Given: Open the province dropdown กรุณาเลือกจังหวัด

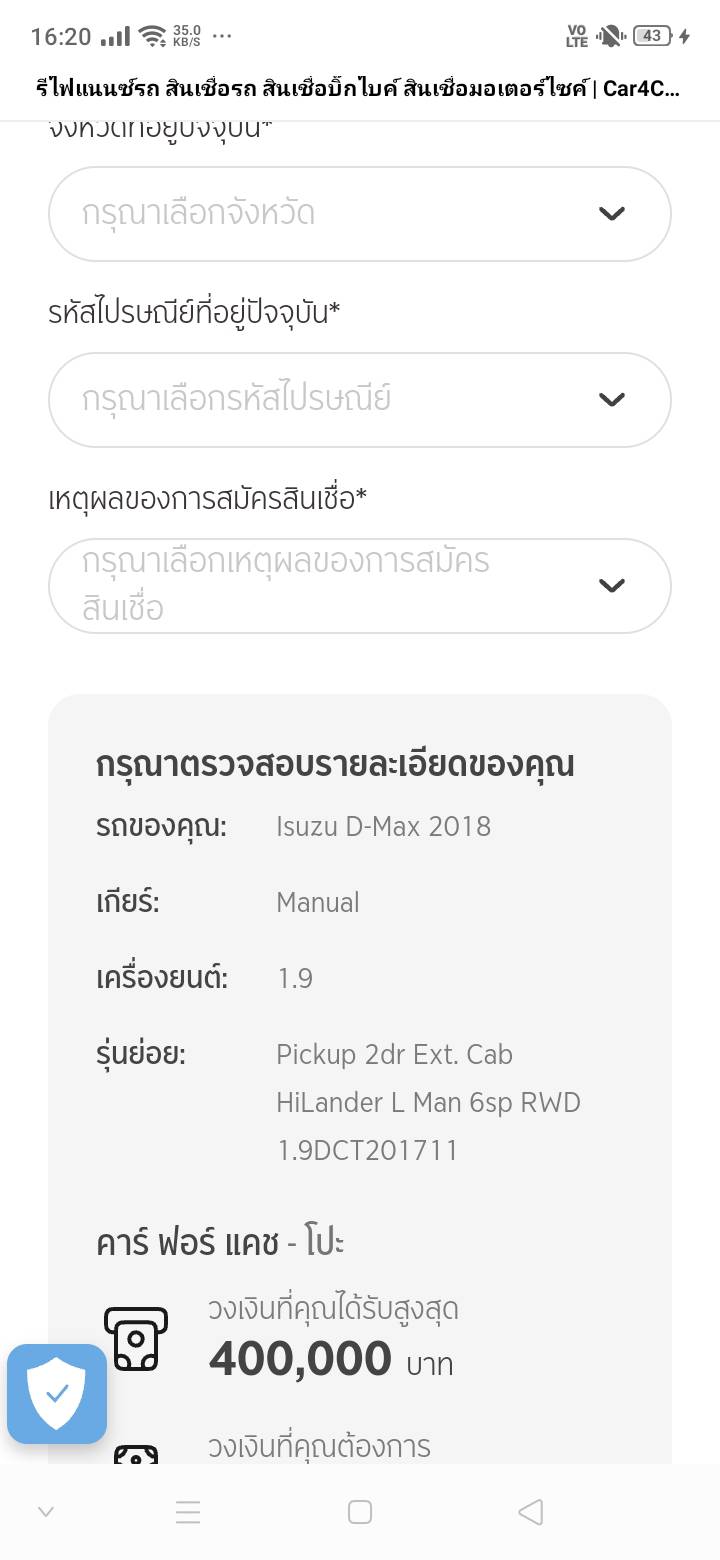Looking at the screenshot, I should pyautogui.click(x=359, y=214).
